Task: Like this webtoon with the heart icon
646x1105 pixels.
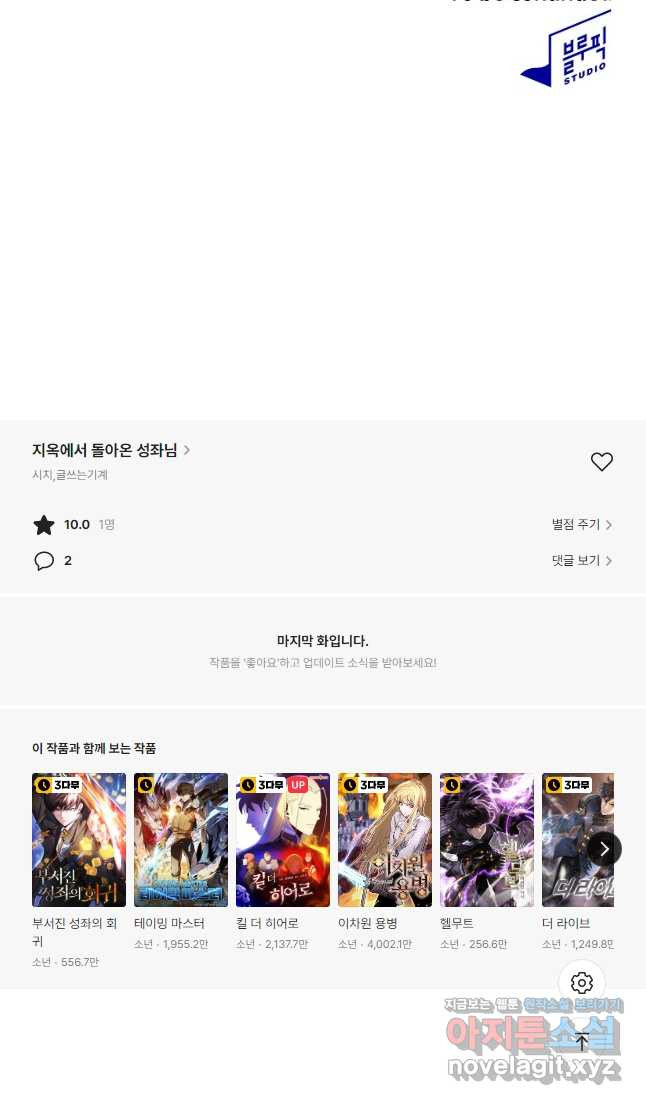Action: click(x=601, y=462)
